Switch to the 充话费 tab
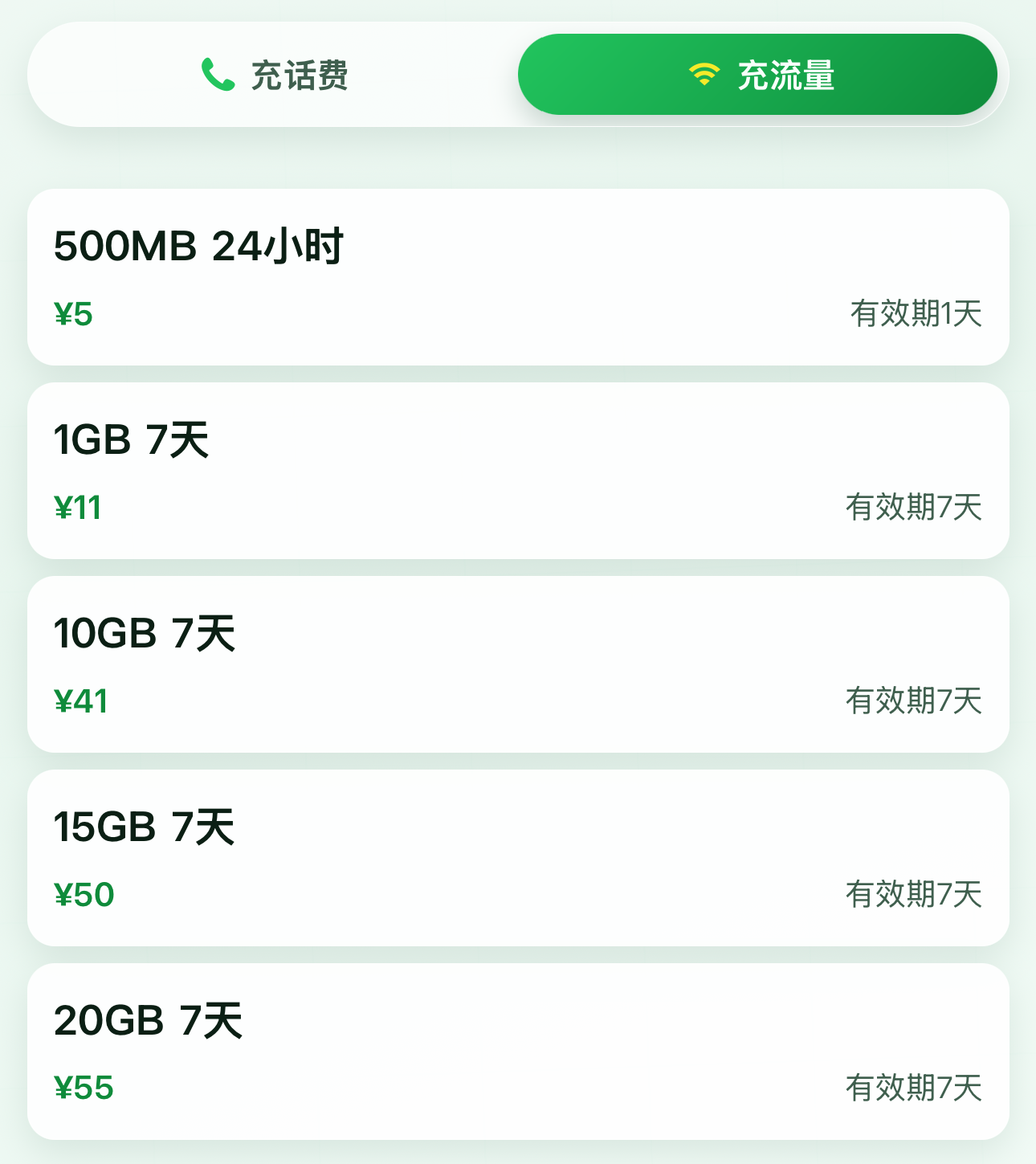Image resolution: width=1036 pixels, height=1164 pixels. tap(275, 75)
